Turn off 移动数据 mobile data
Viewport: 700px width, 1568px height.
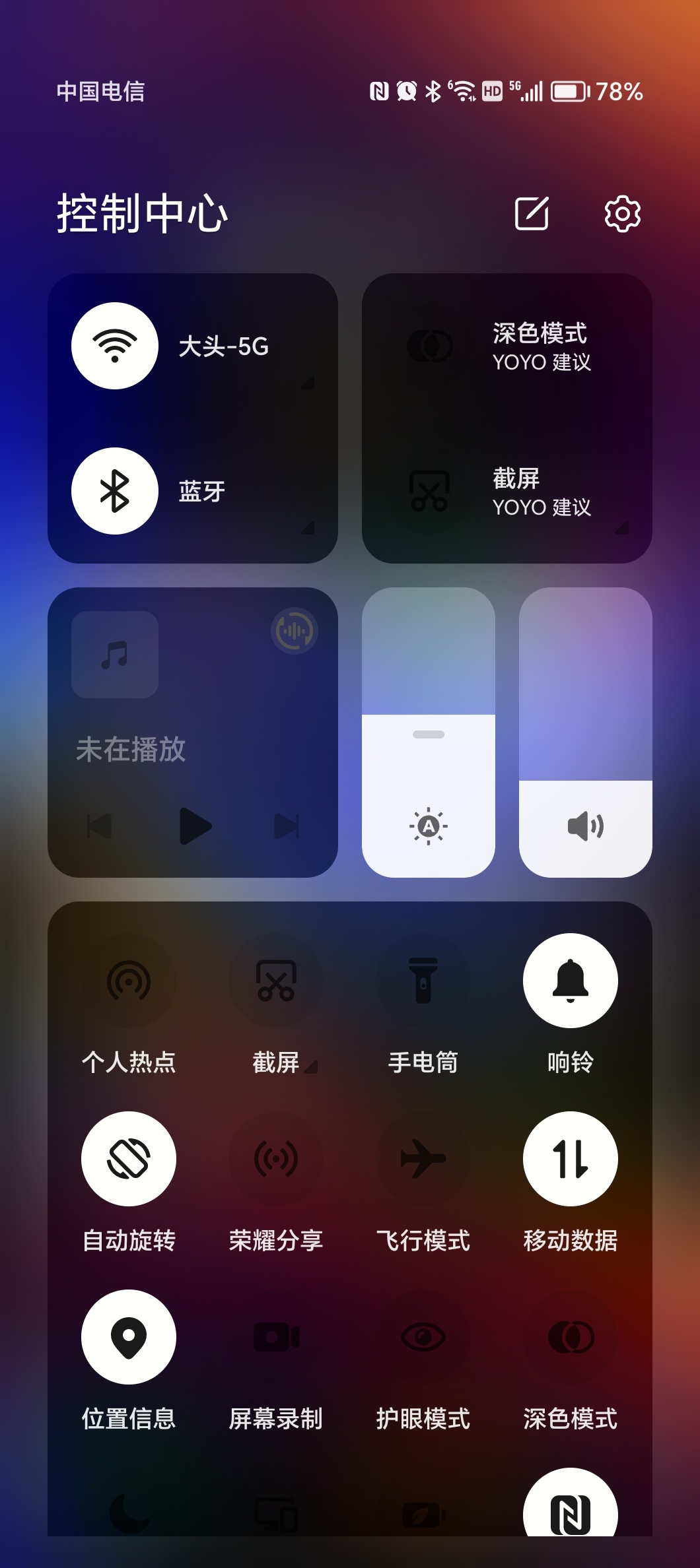tap(571, 1160)
